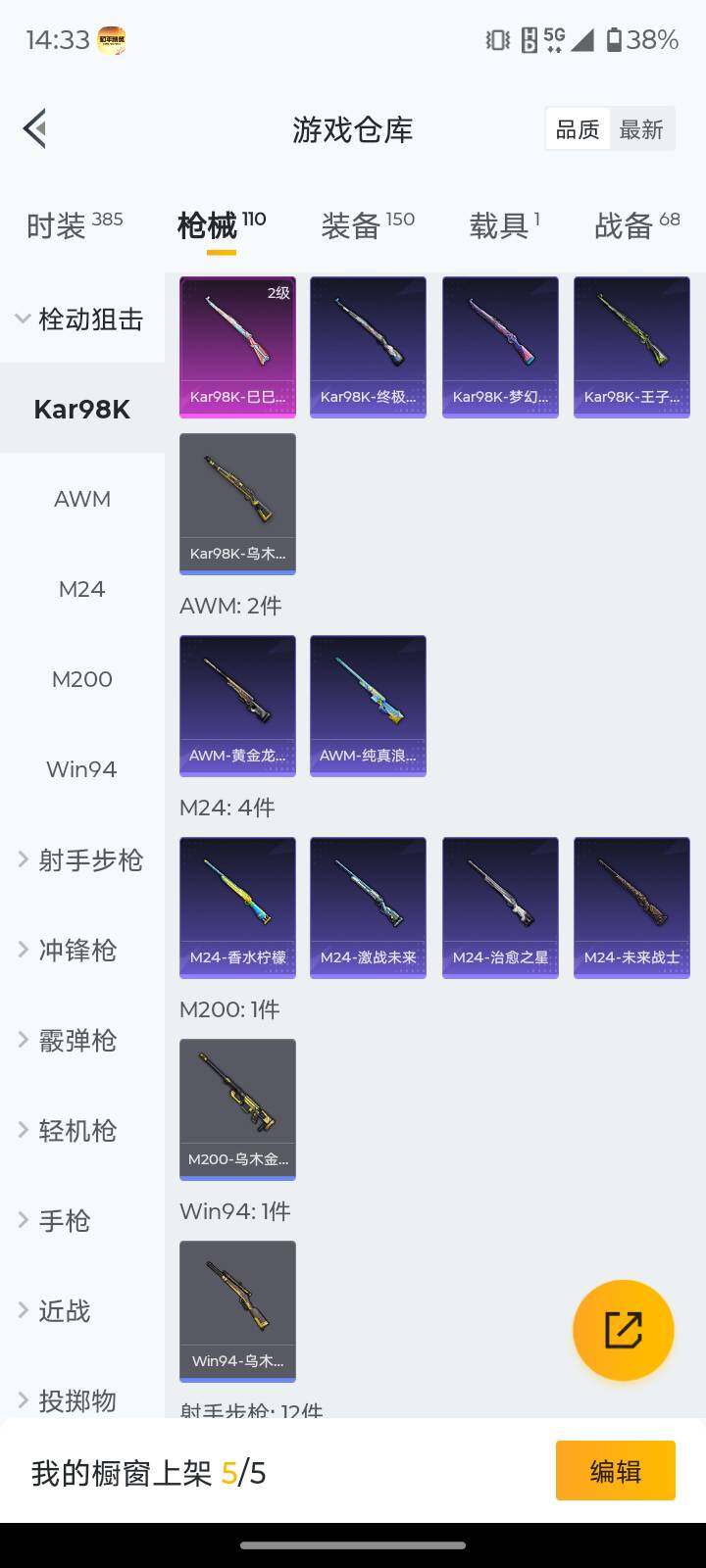The height and width of the screenshot is (1568, 706).
Task: Sort items by 最新
Action: pos(641,129)
